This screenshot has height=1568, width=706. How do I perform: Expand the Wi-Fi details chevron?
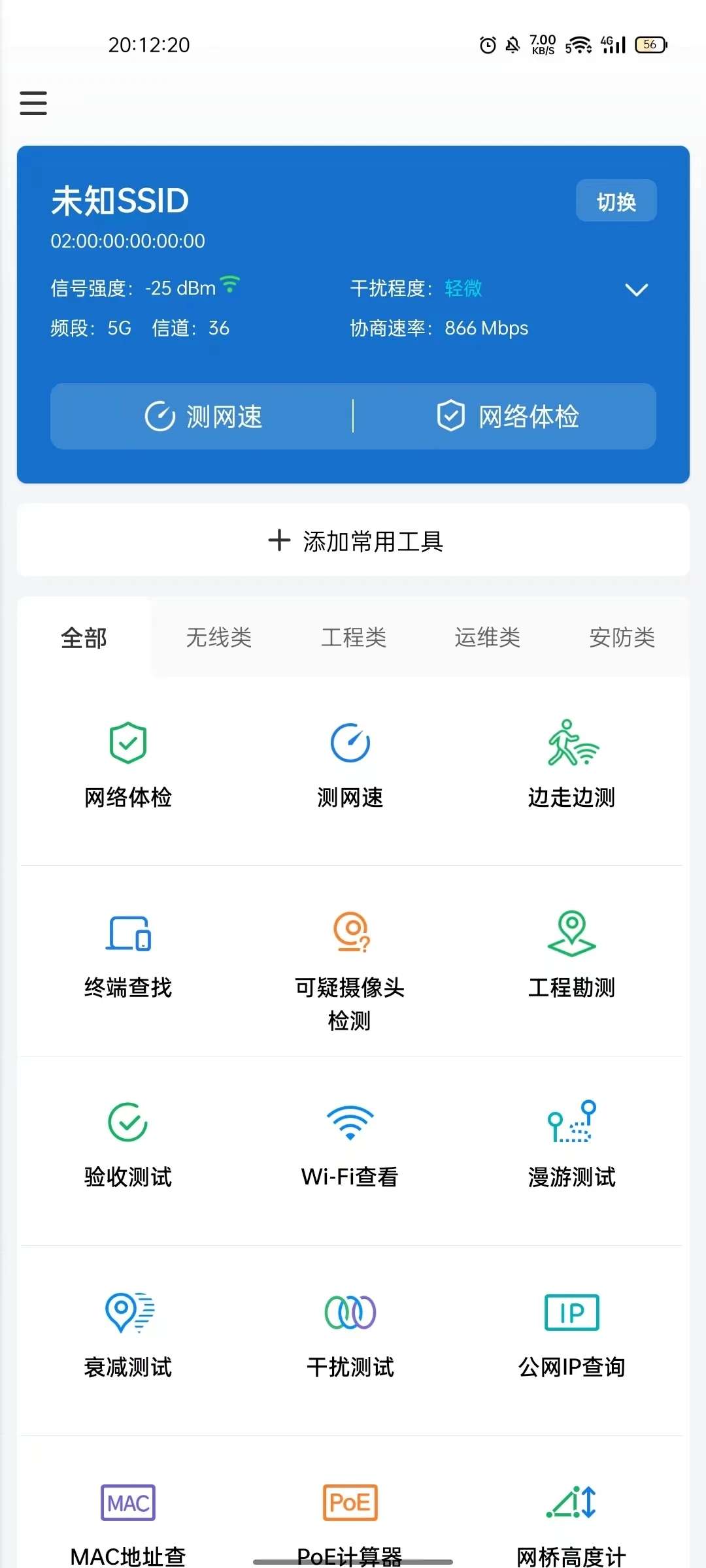[x=636, y=289]
